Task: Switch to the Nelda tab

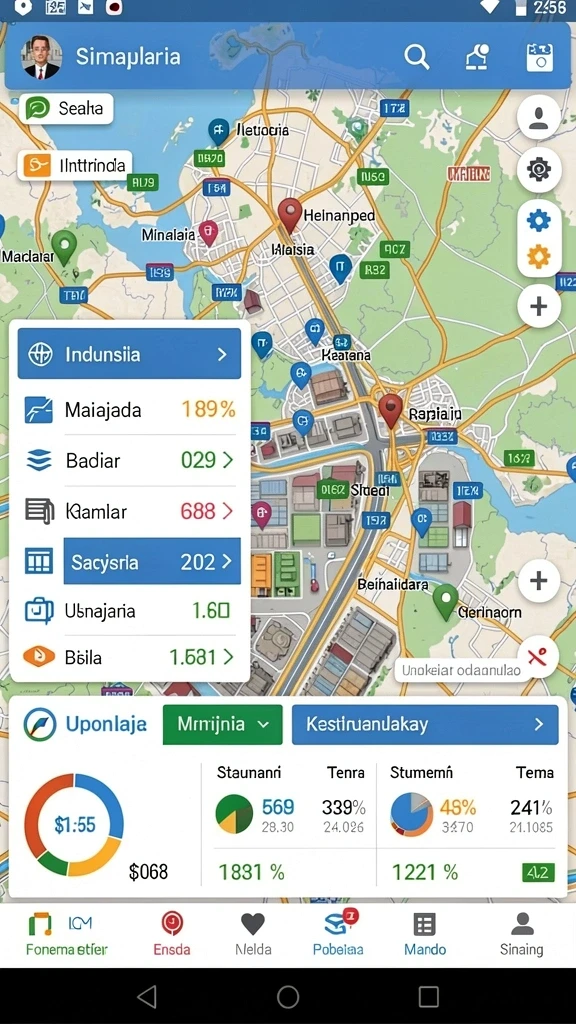Action: coord(253,934)
